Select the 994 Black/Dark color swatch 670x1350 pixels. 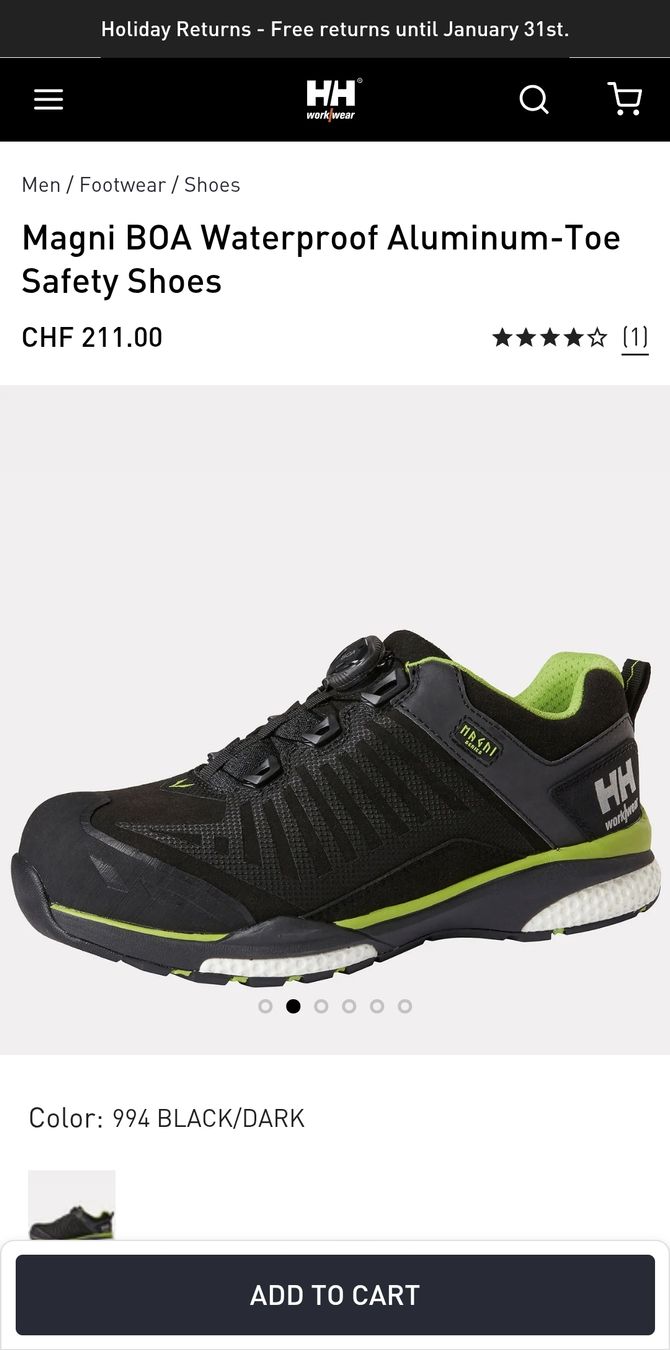(x=72, y=1205)
